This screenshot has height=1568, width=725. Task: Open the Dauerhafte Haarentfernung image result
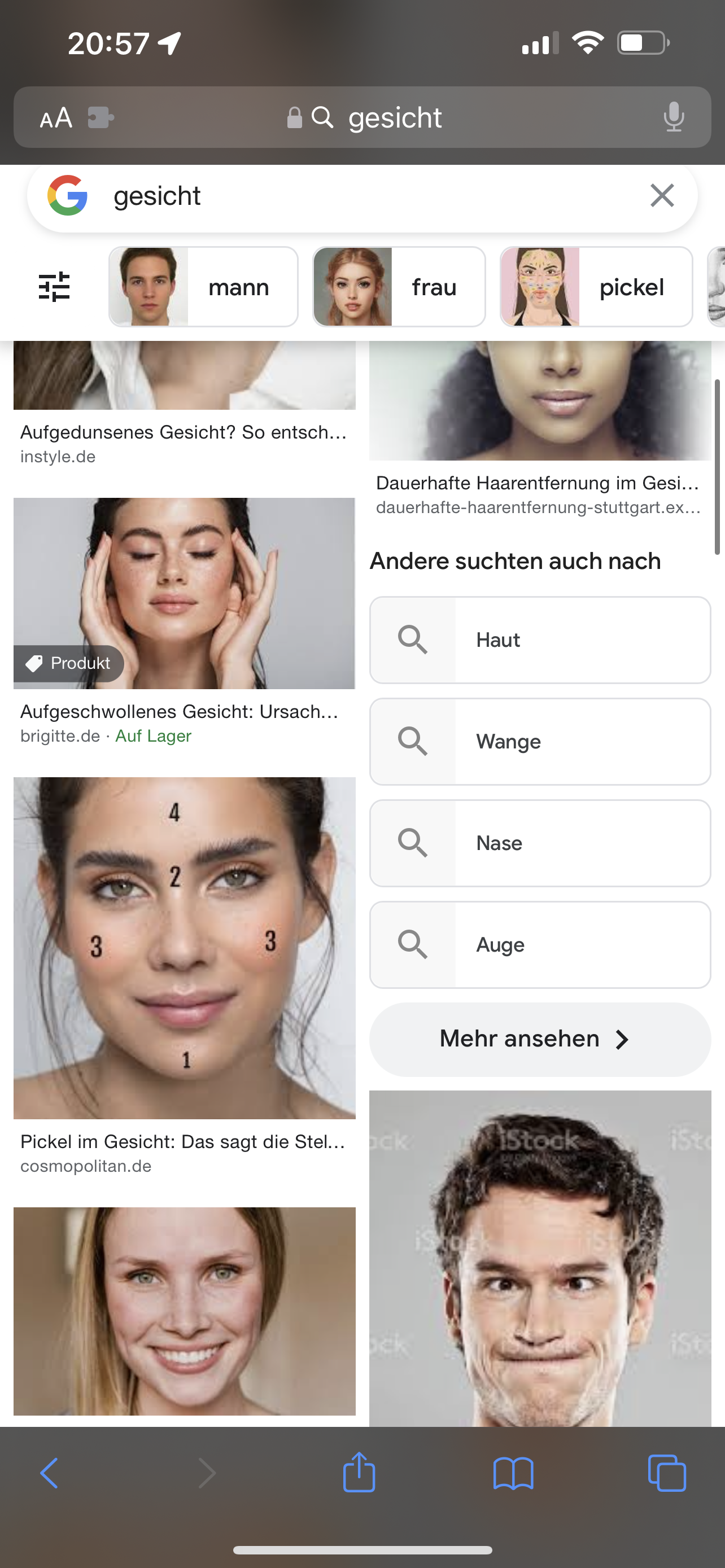tap(540, 402)
